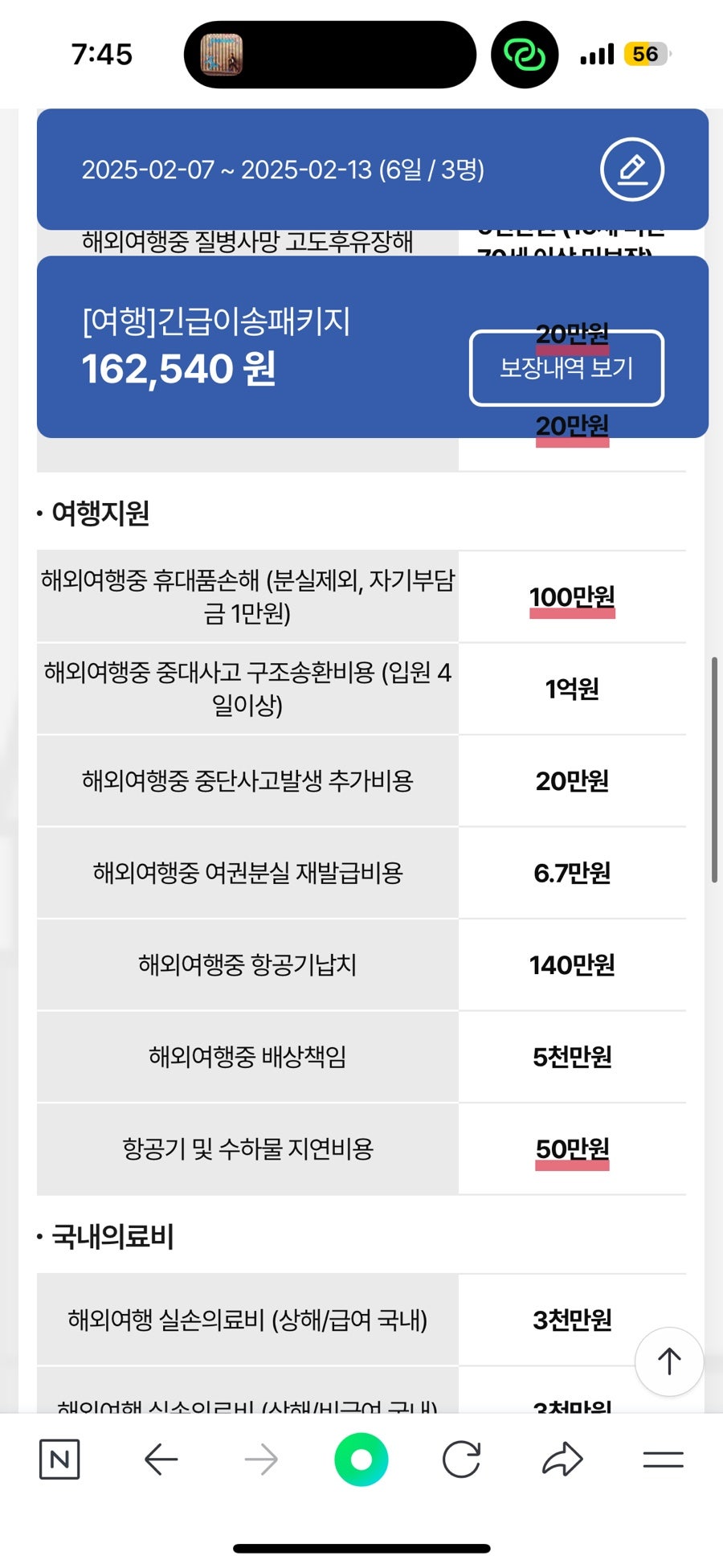This screenshot has width=723, height=1568.
Task: Share this page
Action: [x=562, y=1459]
